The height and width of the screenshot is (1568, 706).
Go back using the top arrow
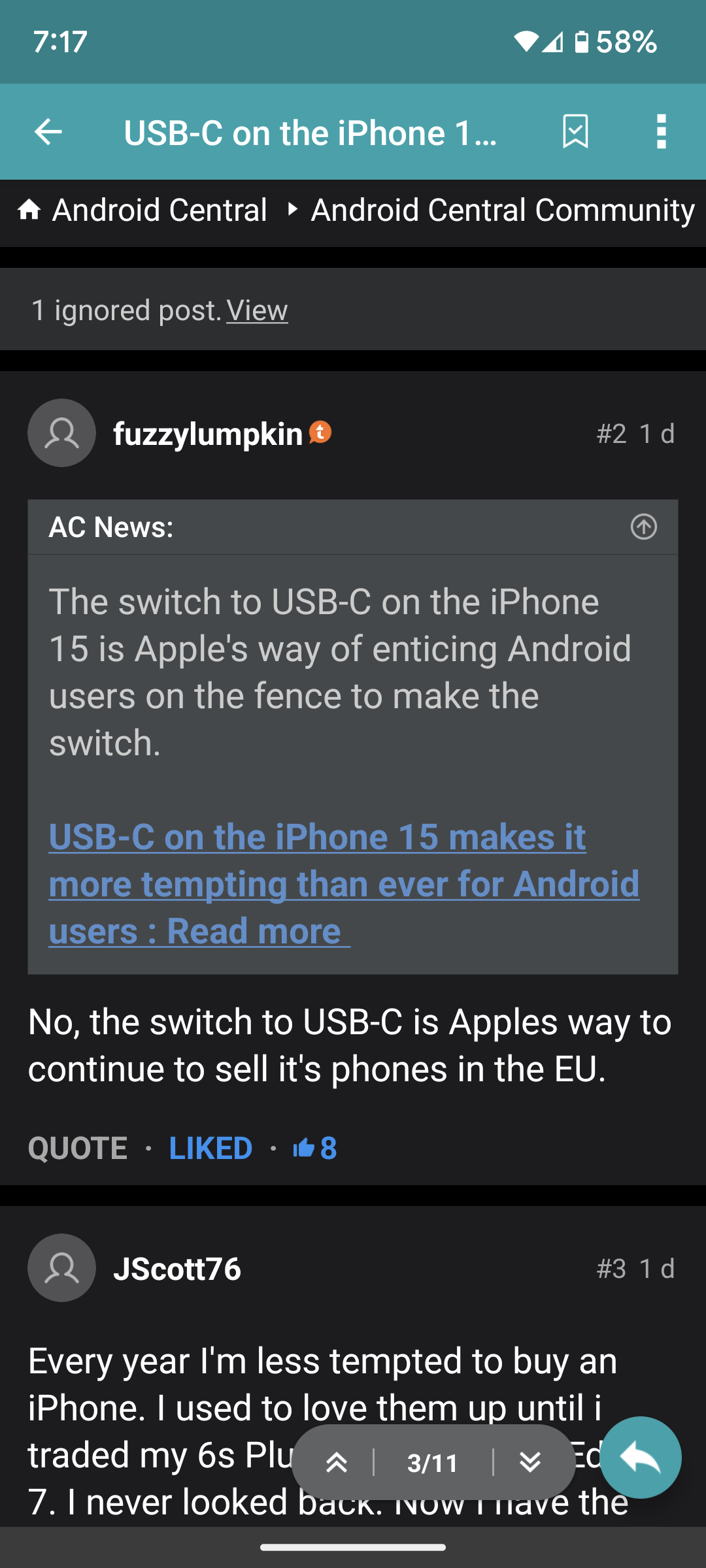(48, 132)
